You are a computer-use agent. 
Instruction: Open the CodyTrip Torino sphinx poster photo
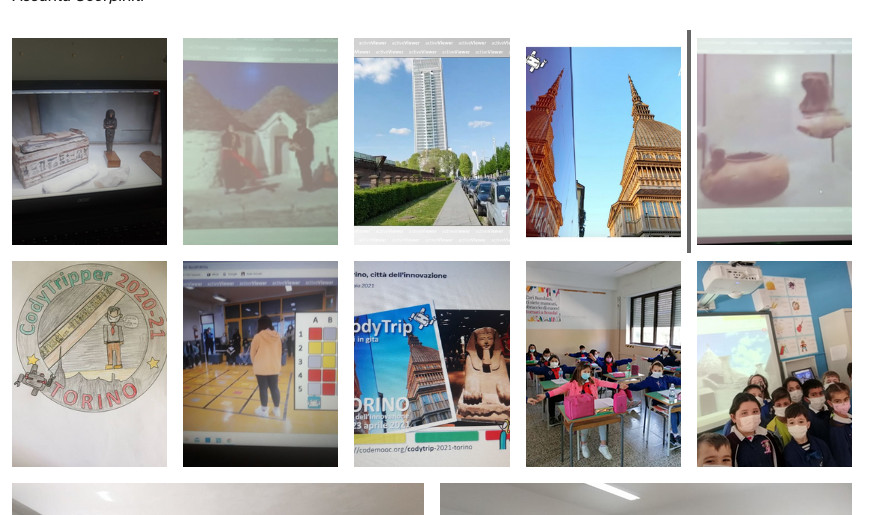pyautogui.click(x=431, y=364)
